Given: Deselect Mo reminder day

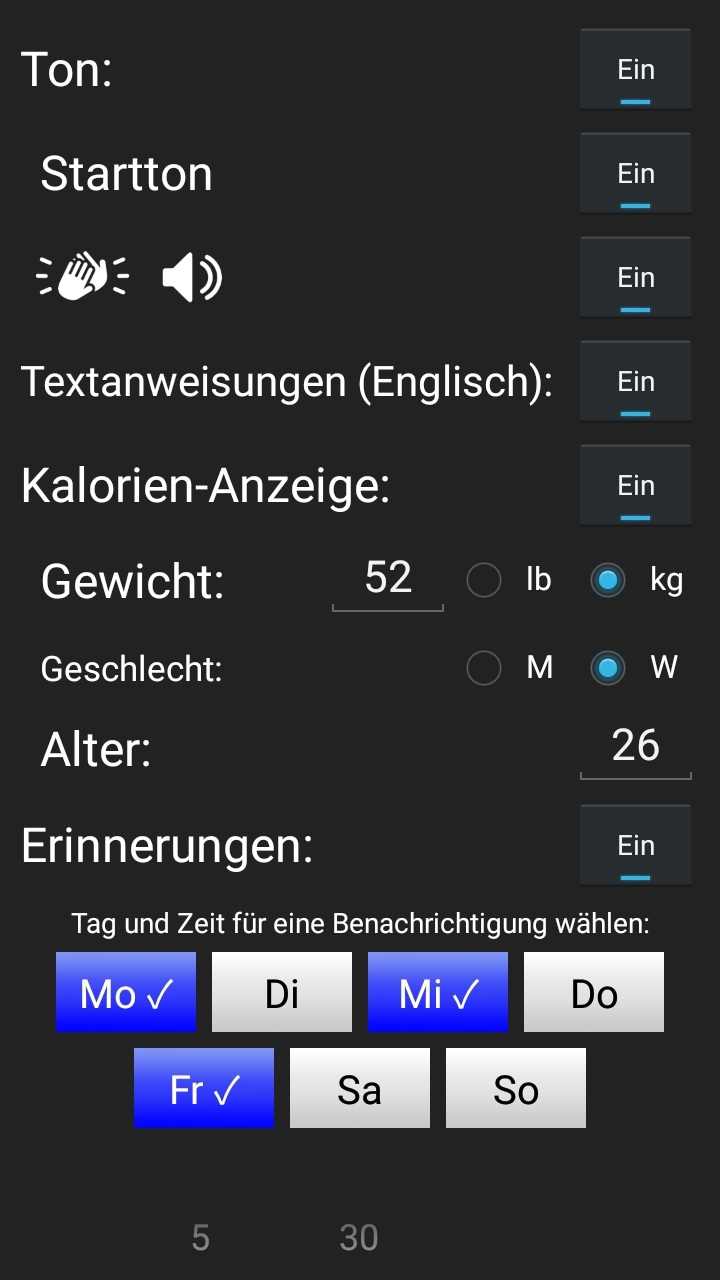Looking at the screenshot, I should (x=126, y=992).
